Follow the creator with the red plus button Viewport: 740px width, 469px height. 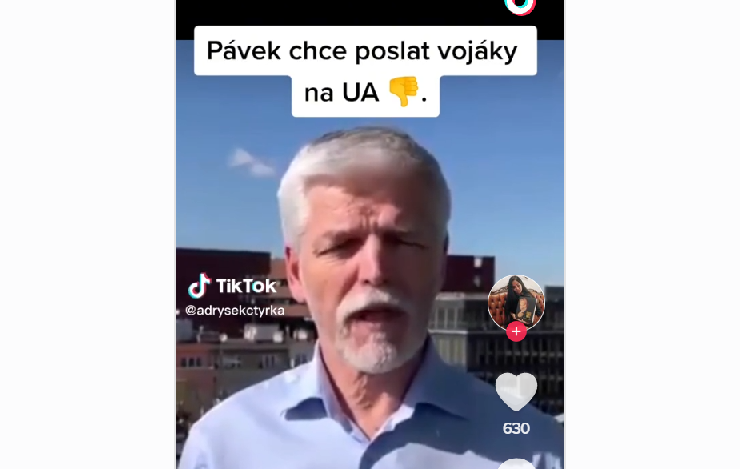tap(516, 331)
